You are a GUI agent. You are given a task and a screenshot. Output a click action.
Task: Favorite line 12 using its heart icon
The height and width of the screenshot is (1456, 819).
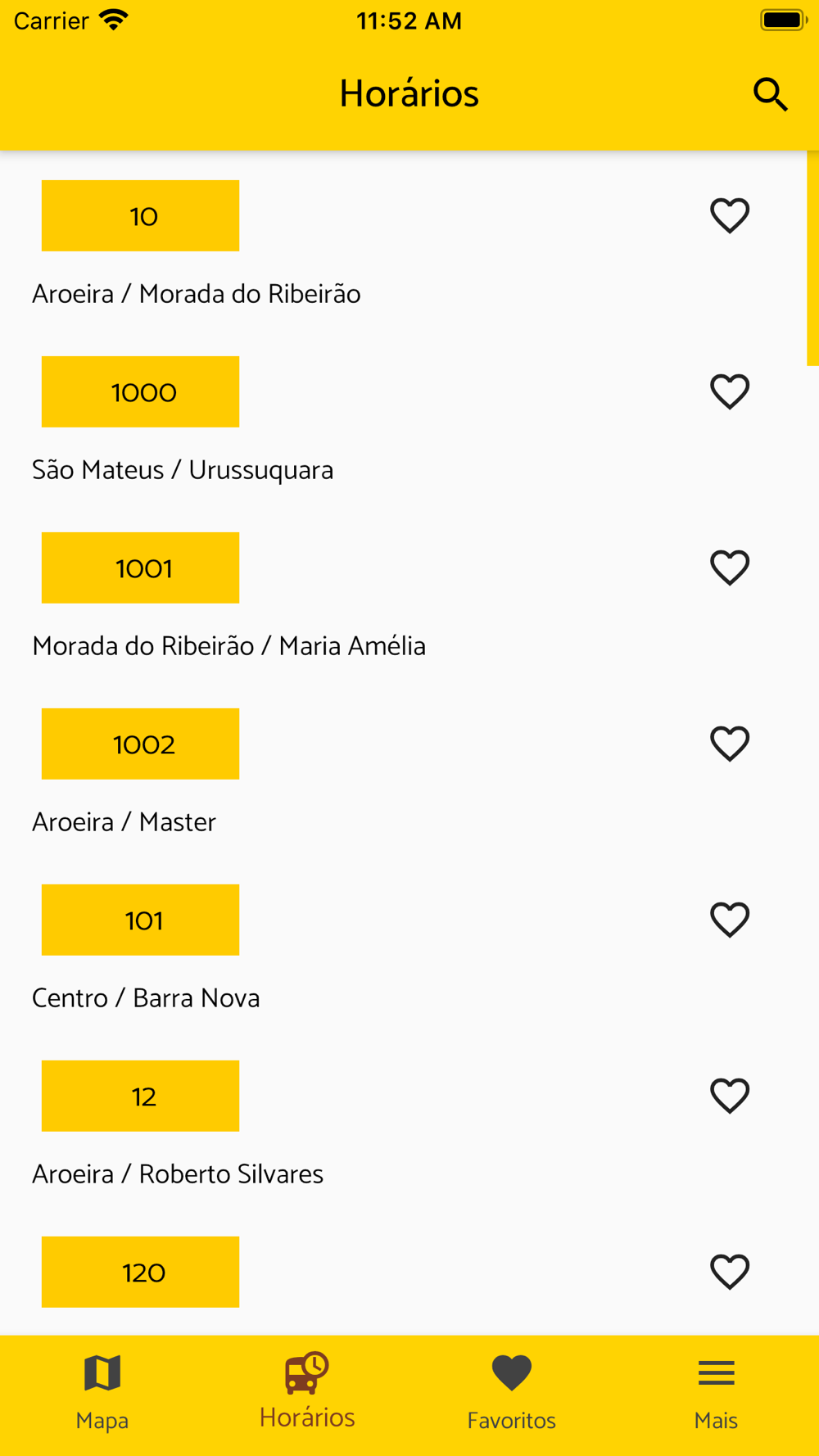[730, 1096]
